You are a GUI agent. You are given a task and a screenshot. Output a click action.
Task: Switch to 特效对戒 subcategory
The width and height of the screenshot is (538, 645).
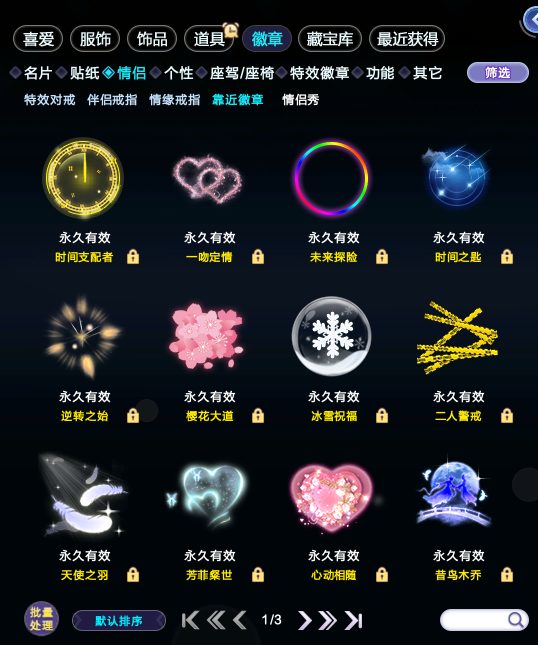click(49, 100)
